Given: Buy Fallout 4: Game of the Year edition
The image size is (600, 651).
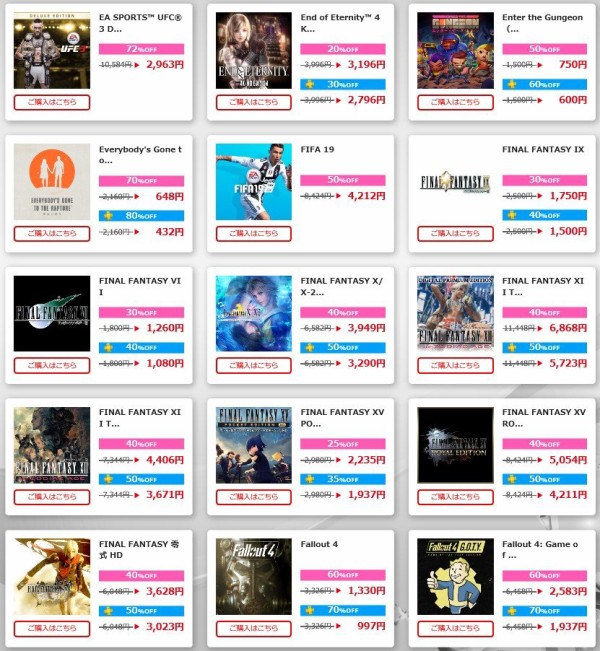Looking at the screenshot, I should coord(455,628).
